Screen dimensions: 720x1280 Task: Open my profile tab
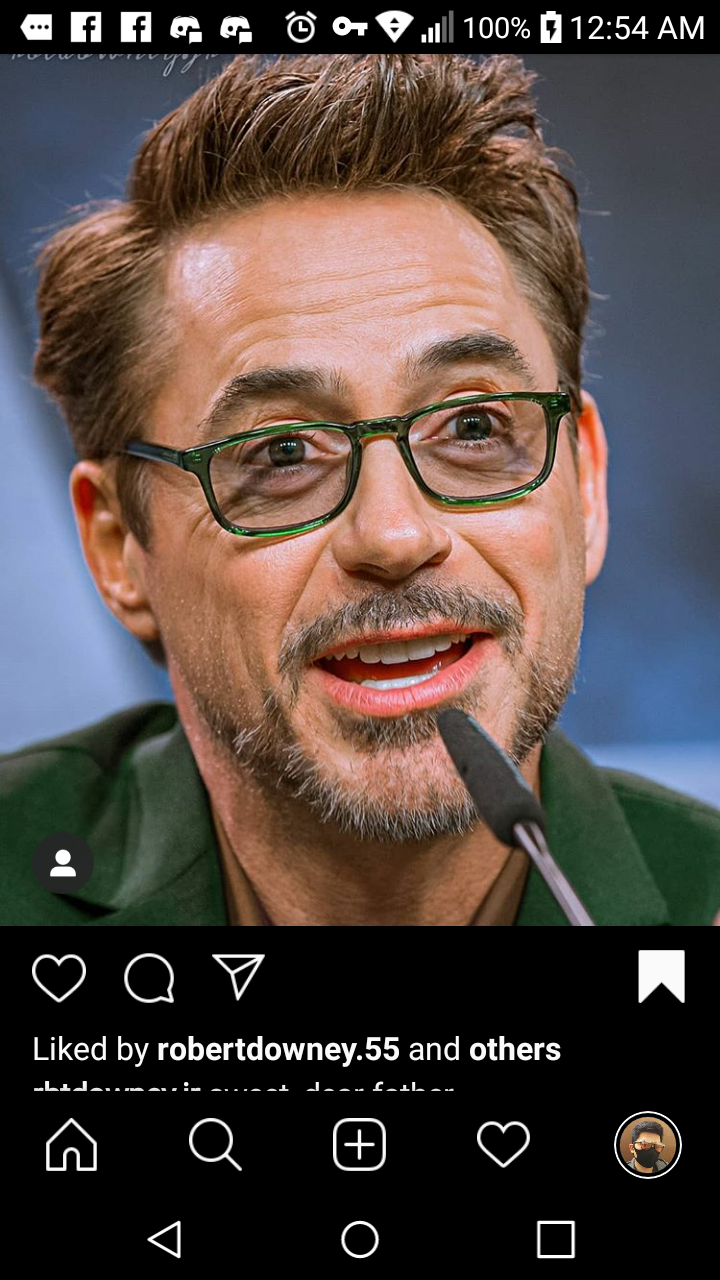(x=647, y=1144)
